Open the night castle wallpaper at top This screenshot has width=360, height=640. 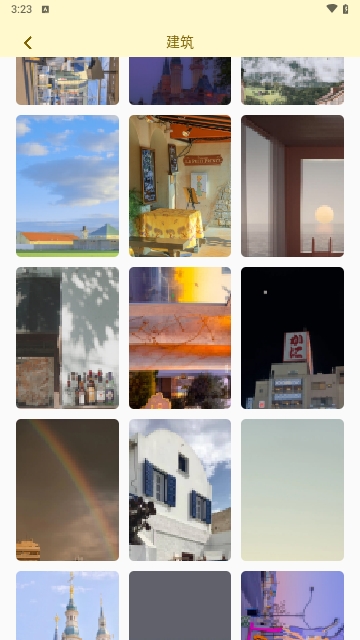[180, 81]
